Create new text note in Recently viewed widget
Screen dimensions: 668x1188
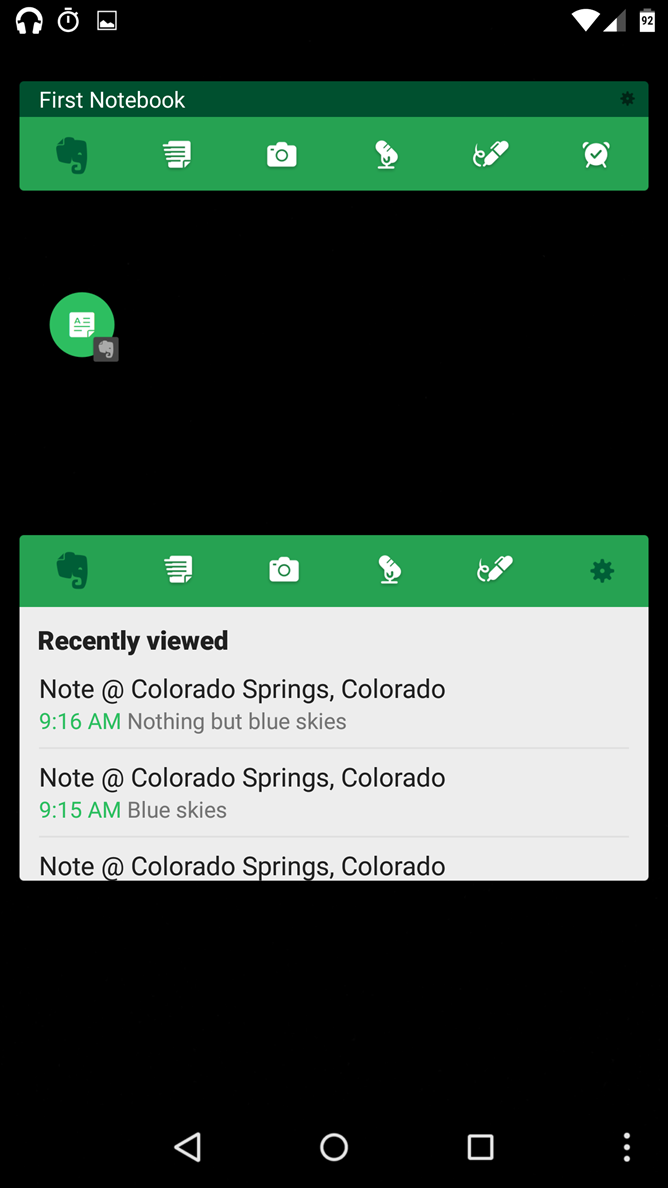[179, 569]
